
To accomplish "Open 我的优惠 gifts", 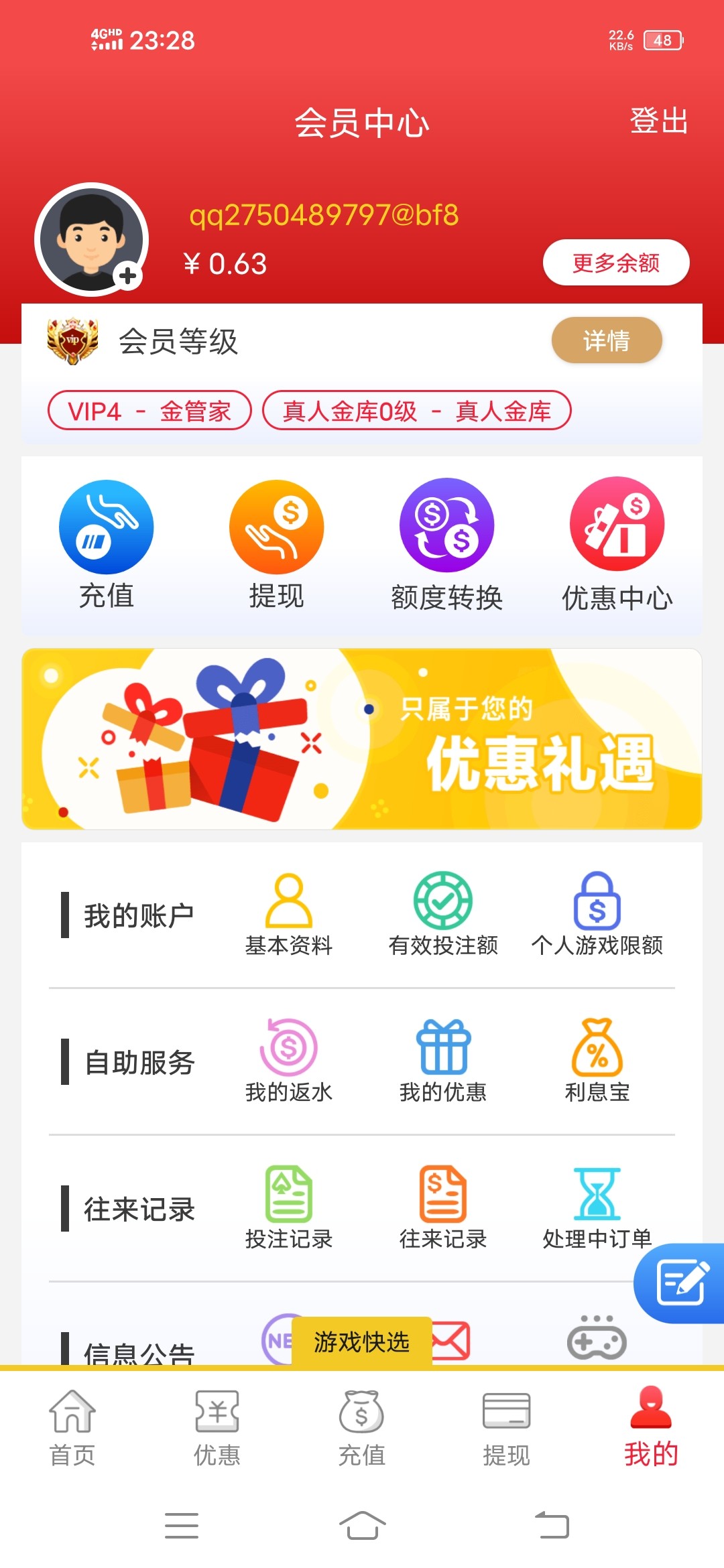I will pos(443,1061).
